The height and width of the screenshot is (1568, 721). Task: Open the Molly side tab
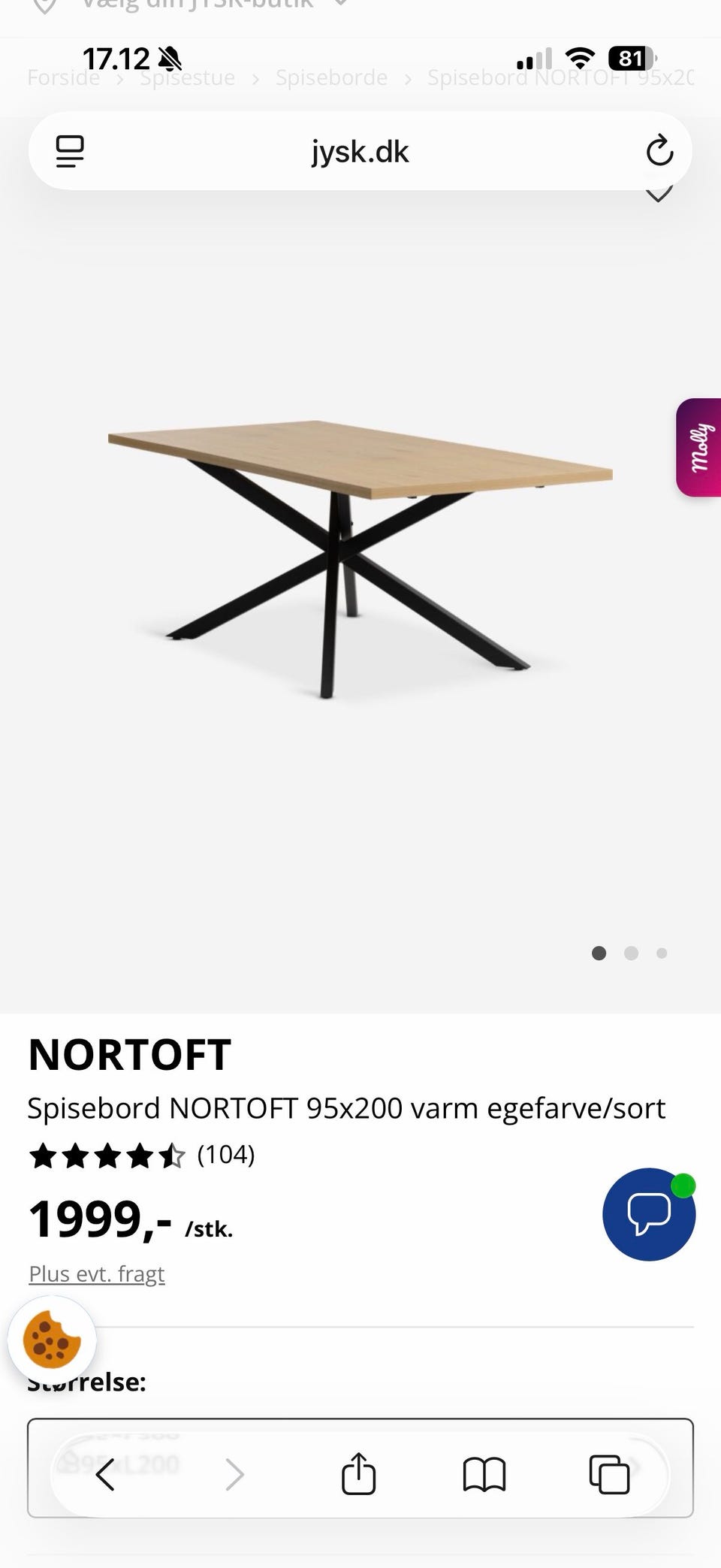(x=699, y=448)
